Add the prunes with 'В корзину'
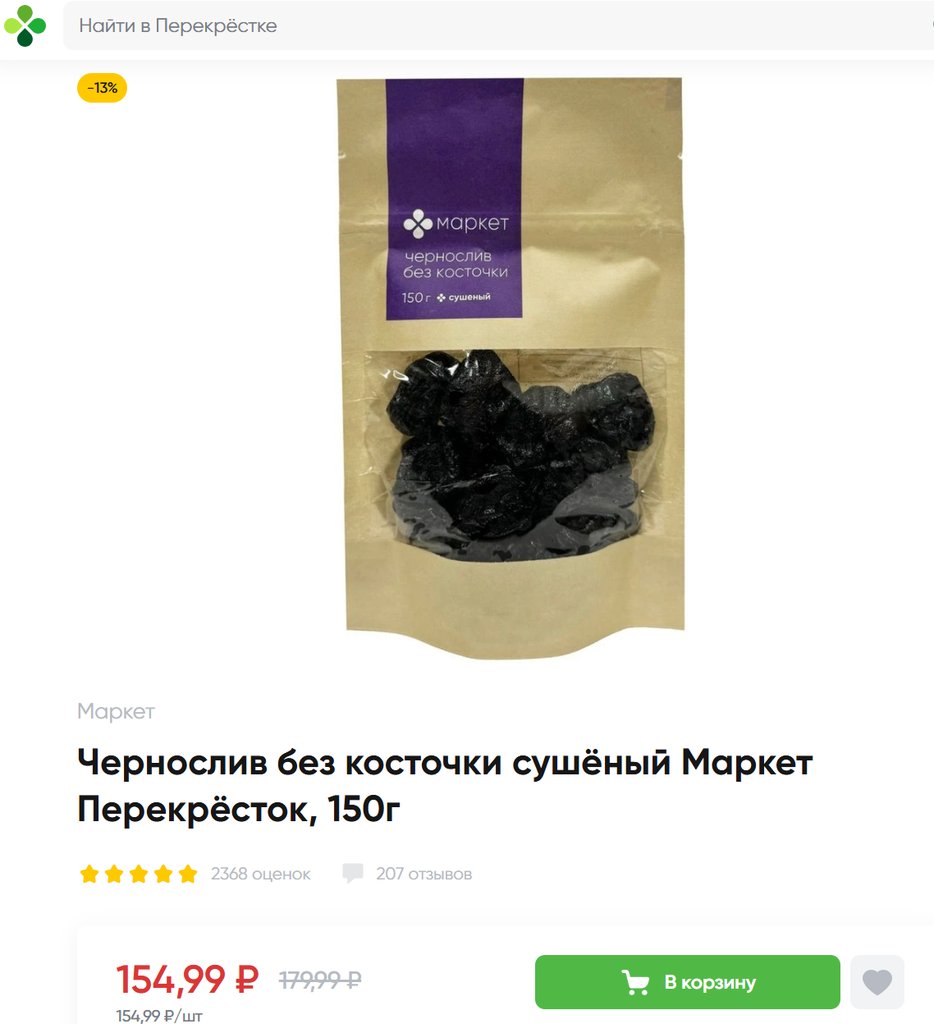 point(687,982)
